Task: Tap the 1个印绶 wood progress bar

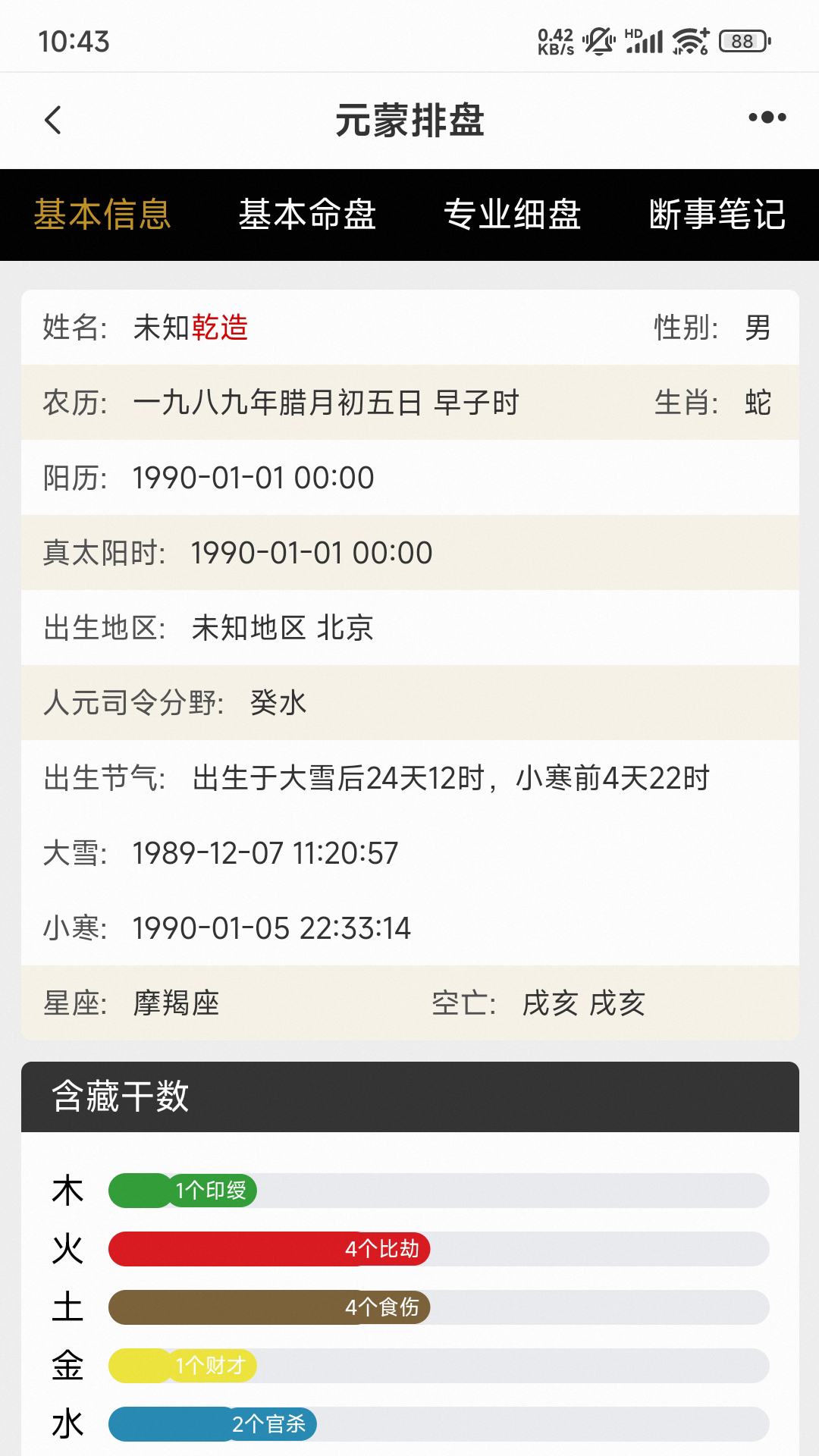Action: click(182, 1191)
